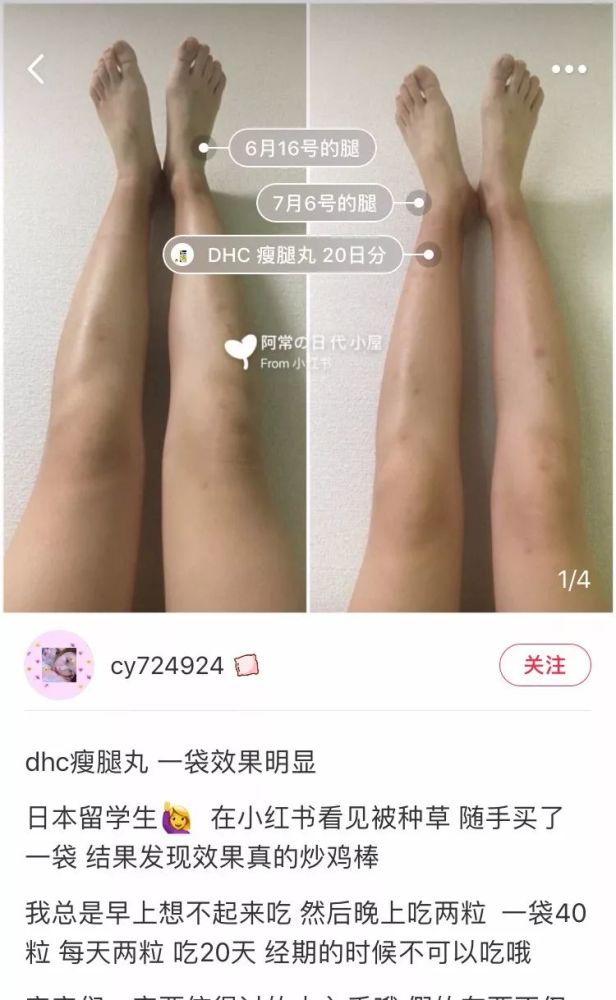Tap the 6月16号的腿 photo tag
The width and height of the screenshot is (616, 1000).
click(x=302, y=148)
